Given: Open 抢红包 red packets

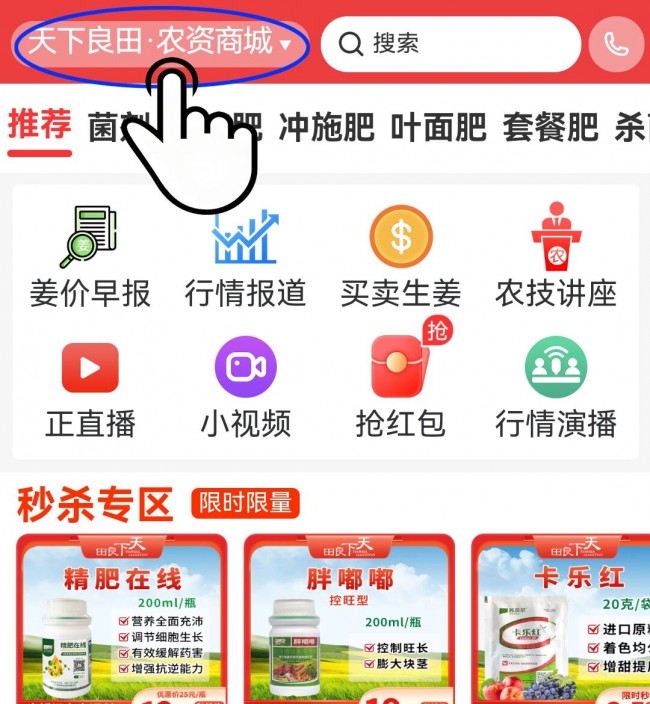Looking at the screenshot, I should click(400, 388).
